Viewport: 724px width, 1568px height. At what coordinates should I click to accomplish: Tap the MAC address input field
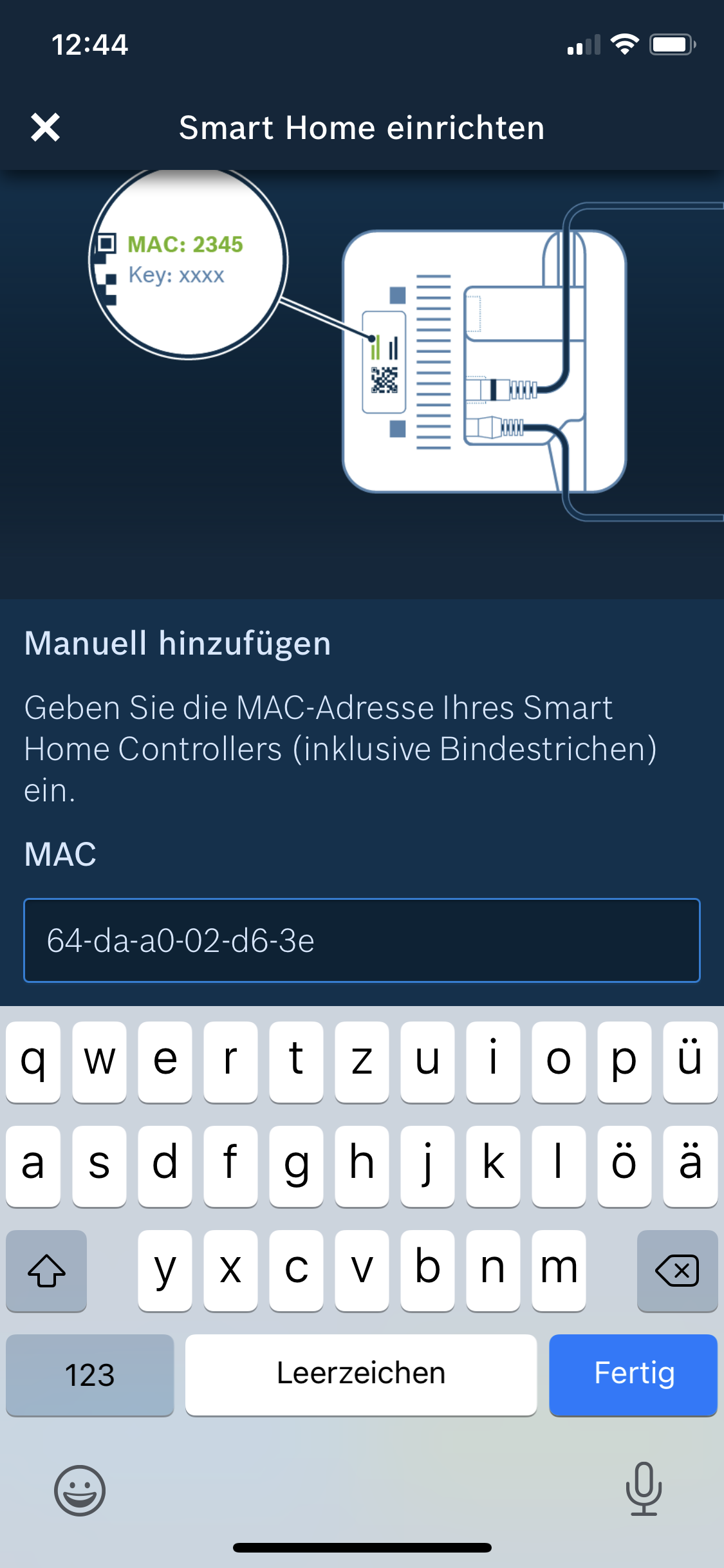click(362, 940)
